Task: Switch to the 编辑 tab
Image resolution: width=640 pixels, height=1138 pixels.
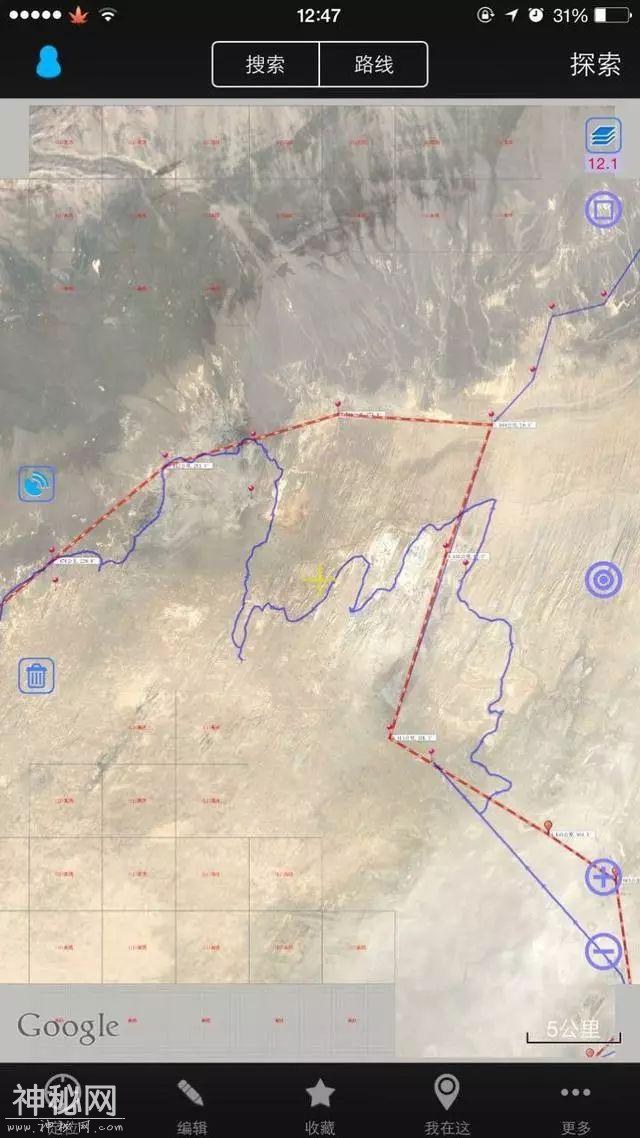Action: 191,1104
